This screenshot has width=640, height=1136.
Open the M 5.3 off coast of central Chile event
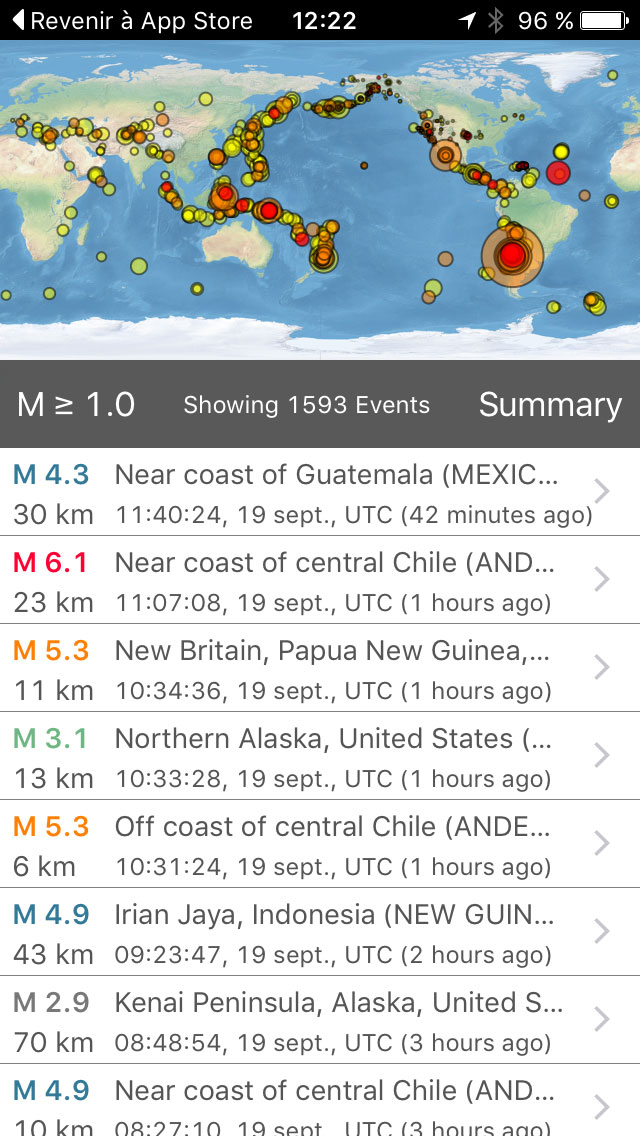(x=320, y=844)
